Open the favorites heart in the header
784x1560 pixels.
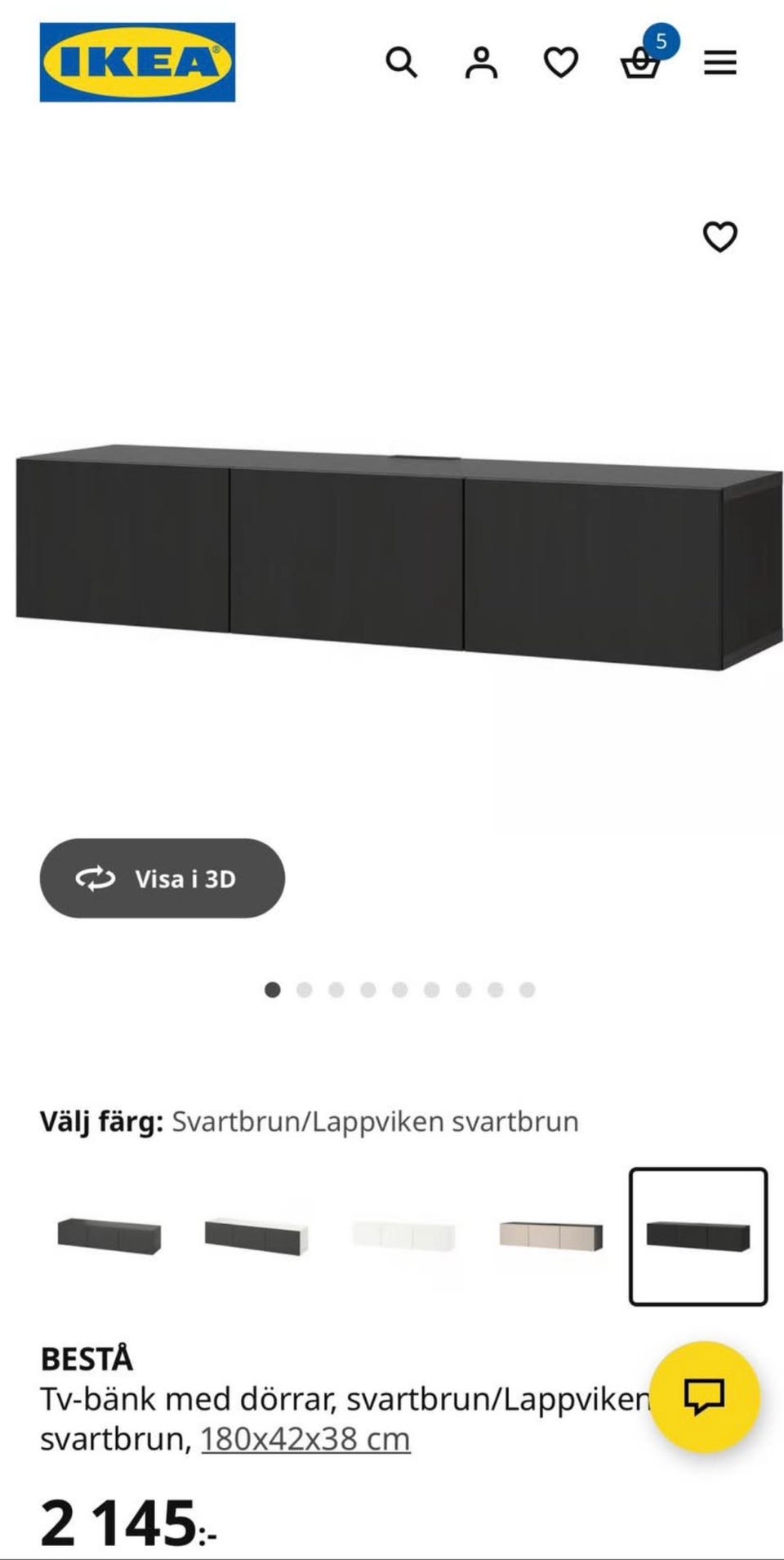point(561,63)
